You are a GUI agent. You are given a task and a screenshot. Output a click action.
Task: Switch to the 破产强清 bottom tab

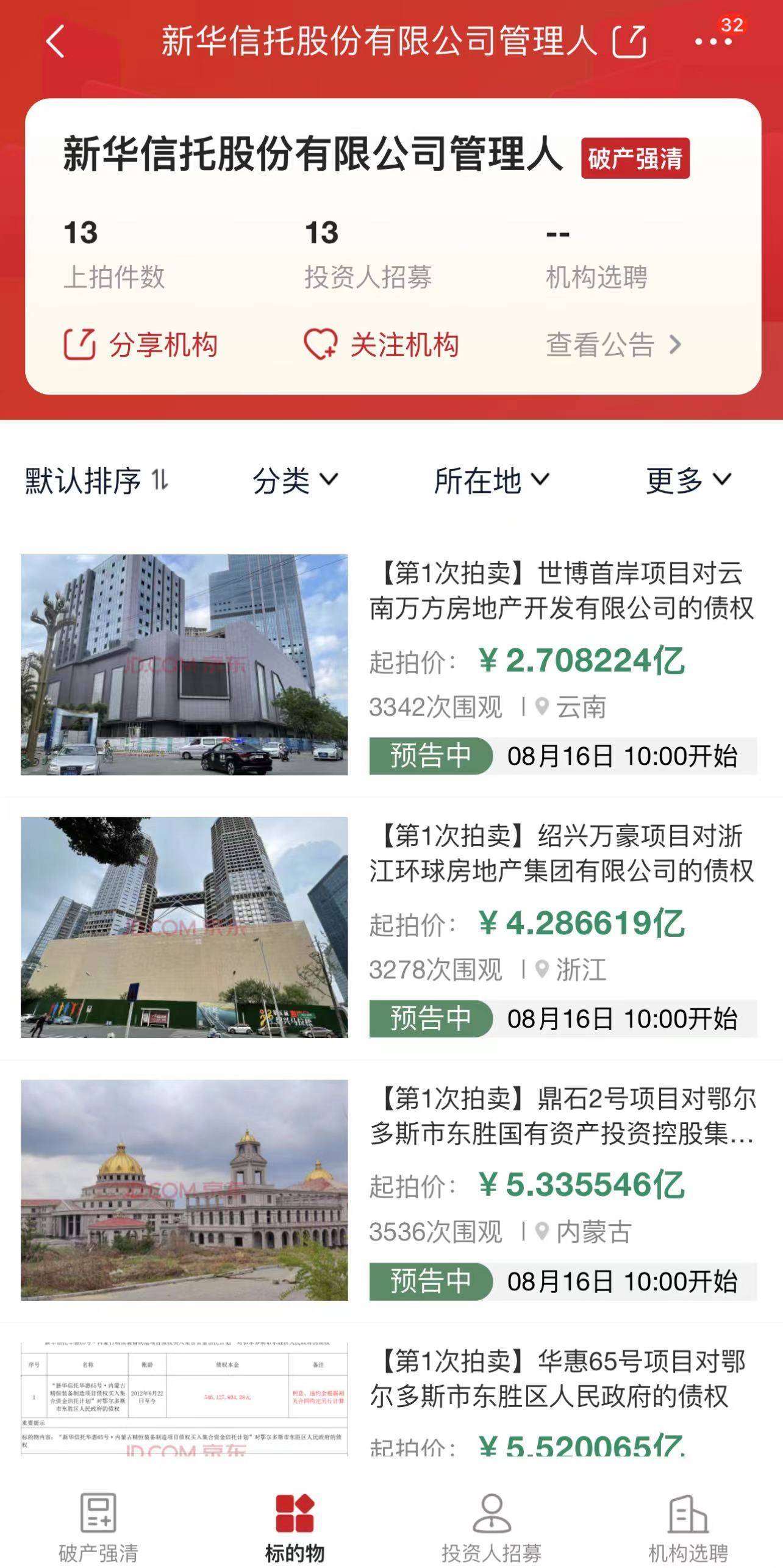pyautogui.click(x=98, y=1527)
